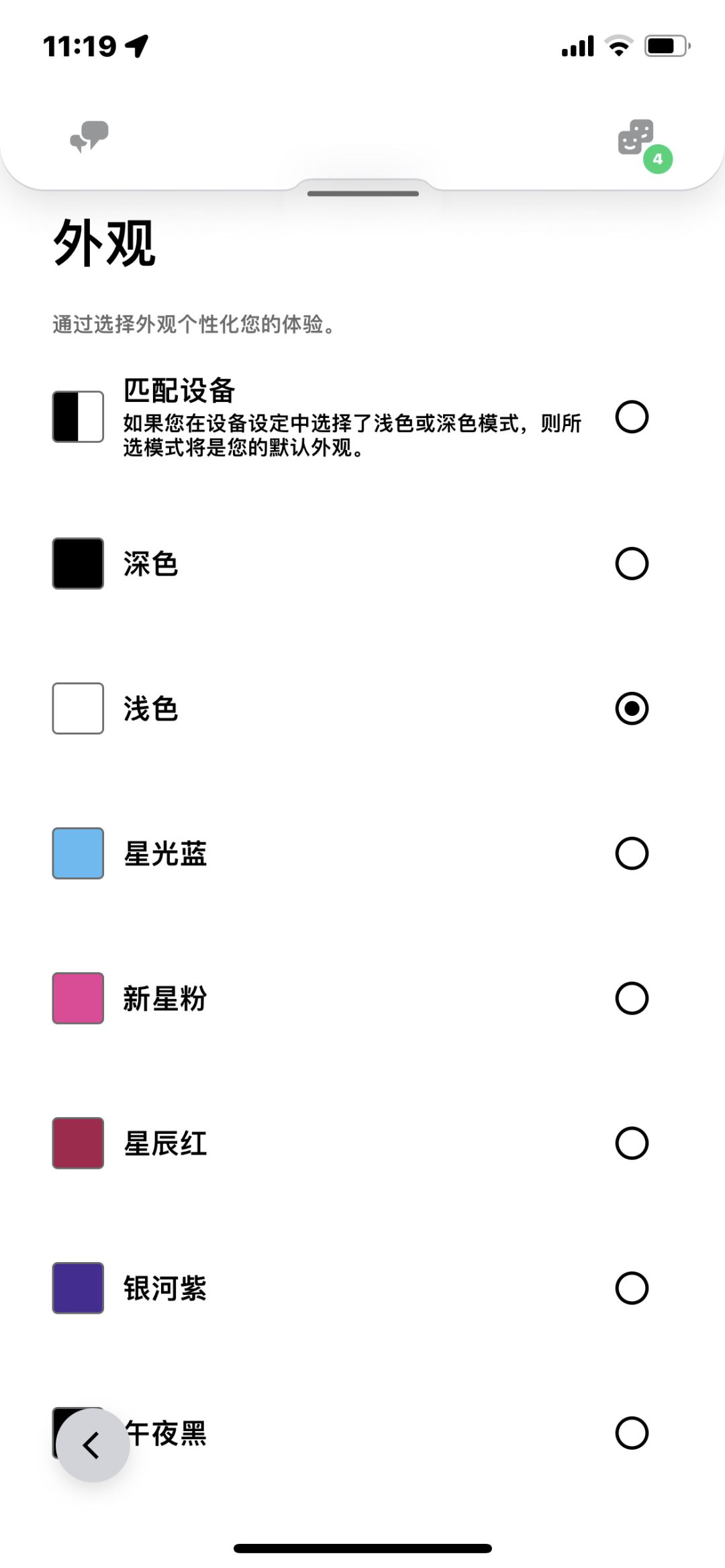Select the 浅色 light theme

pyautogui.click(x=631, y=709)
